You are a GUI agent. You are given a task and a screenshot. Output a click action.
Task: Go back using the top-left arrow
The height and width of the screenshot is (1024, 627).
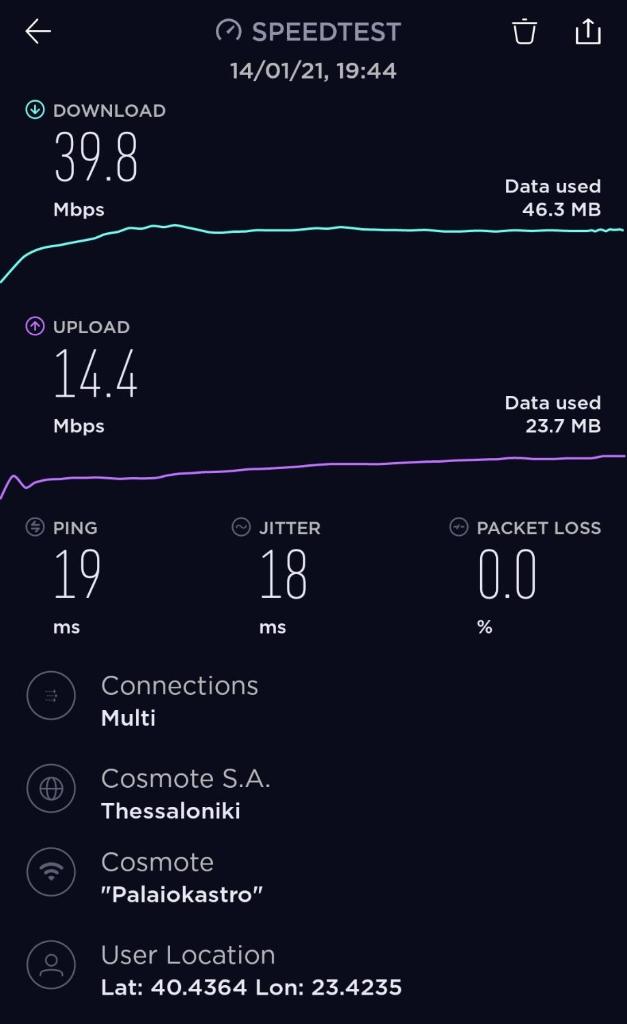pyautogui.click(x=38, y=31)
